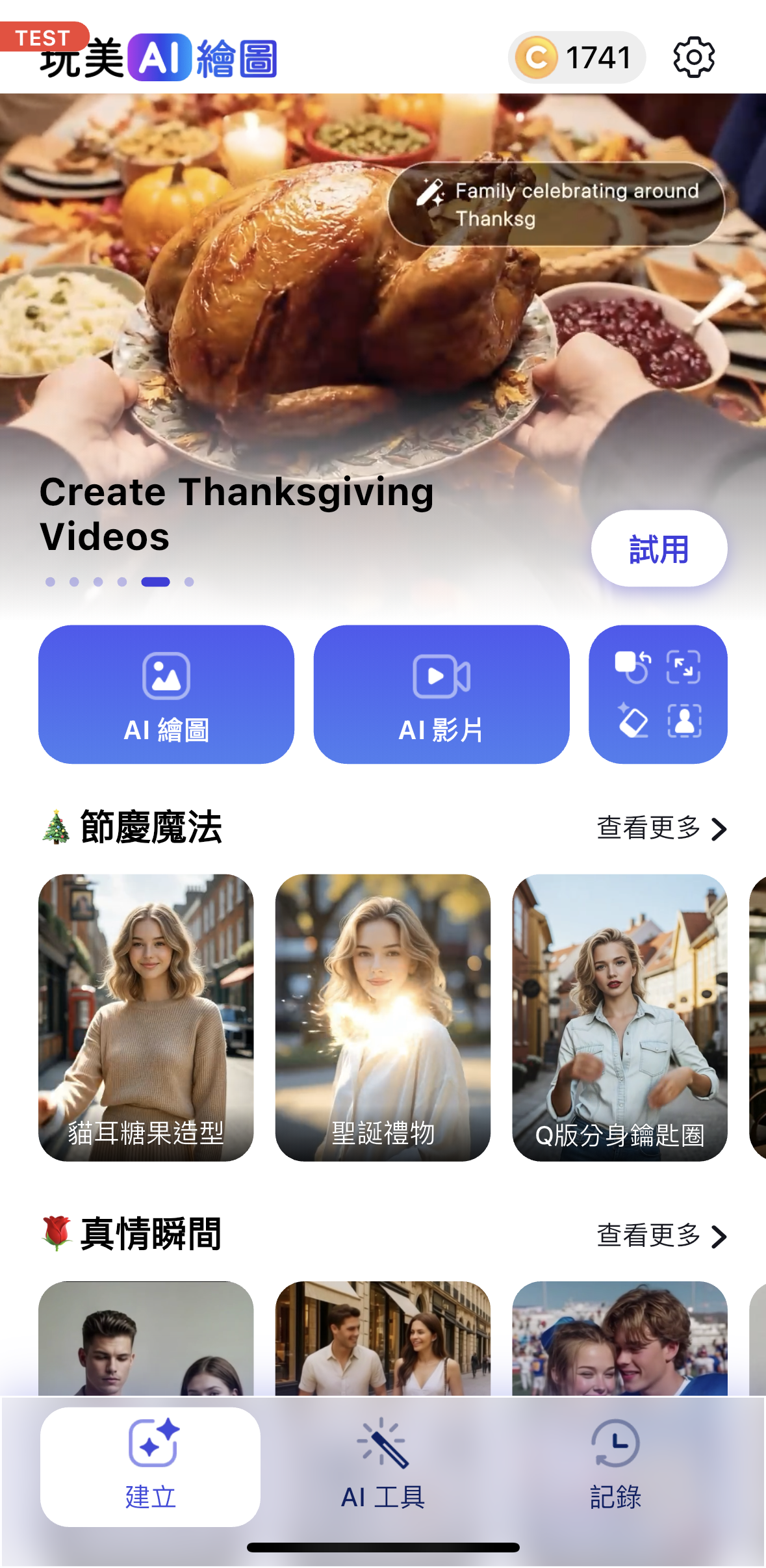The height and width of the screenshot is (1568, 766).
Task: Switch to the 記錄 tab
Action: (x=615, y=1467)
